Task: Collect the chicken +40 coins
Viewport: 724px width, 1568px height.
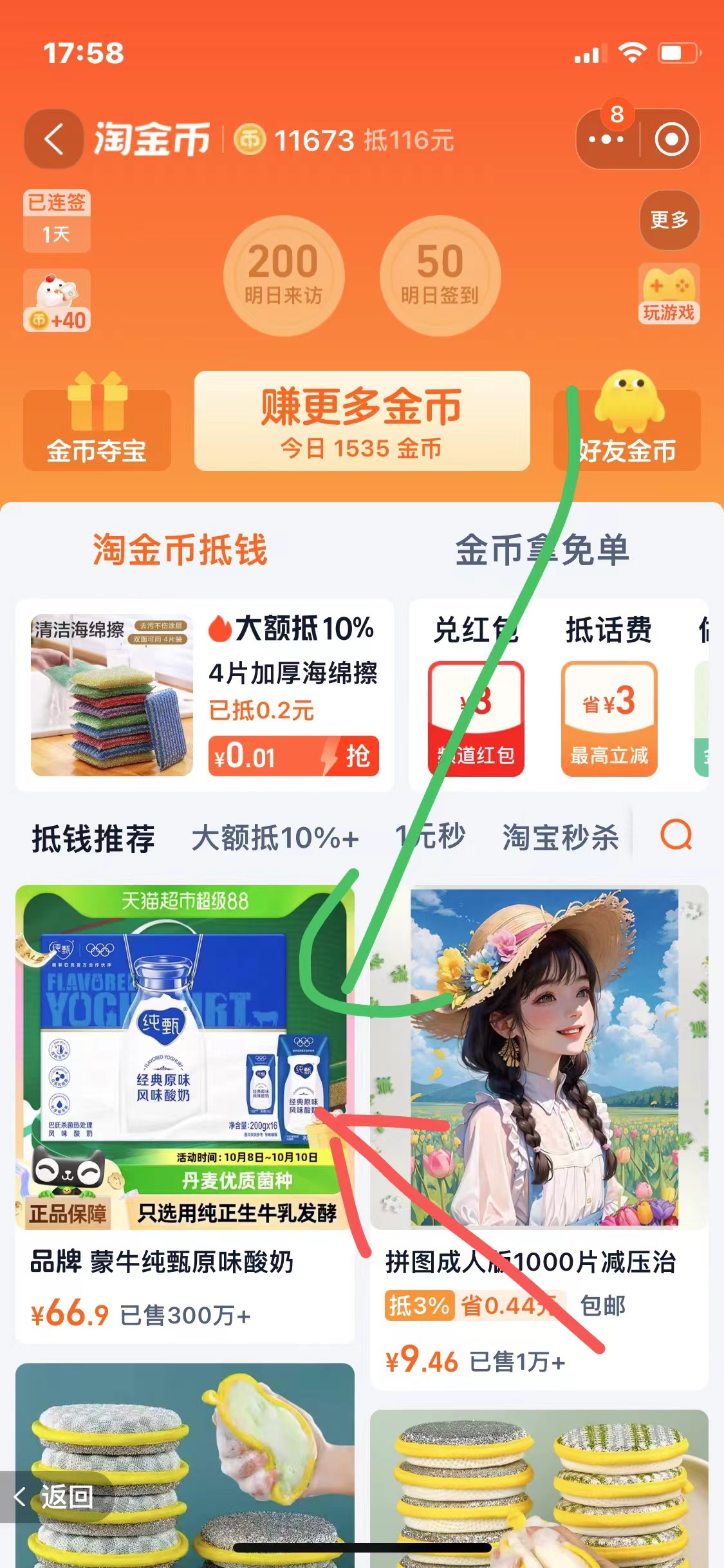Action: coord(57,301)
